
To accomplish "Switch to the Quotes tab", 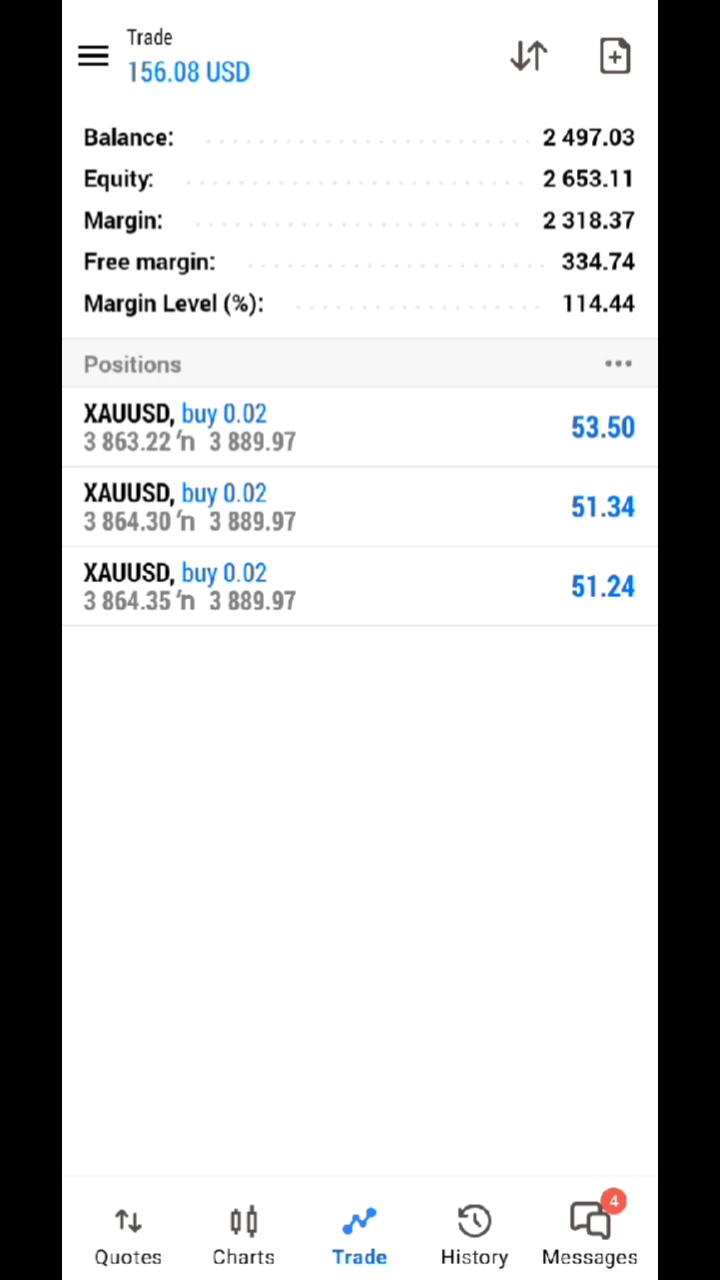I will (x=128, y=1236).
